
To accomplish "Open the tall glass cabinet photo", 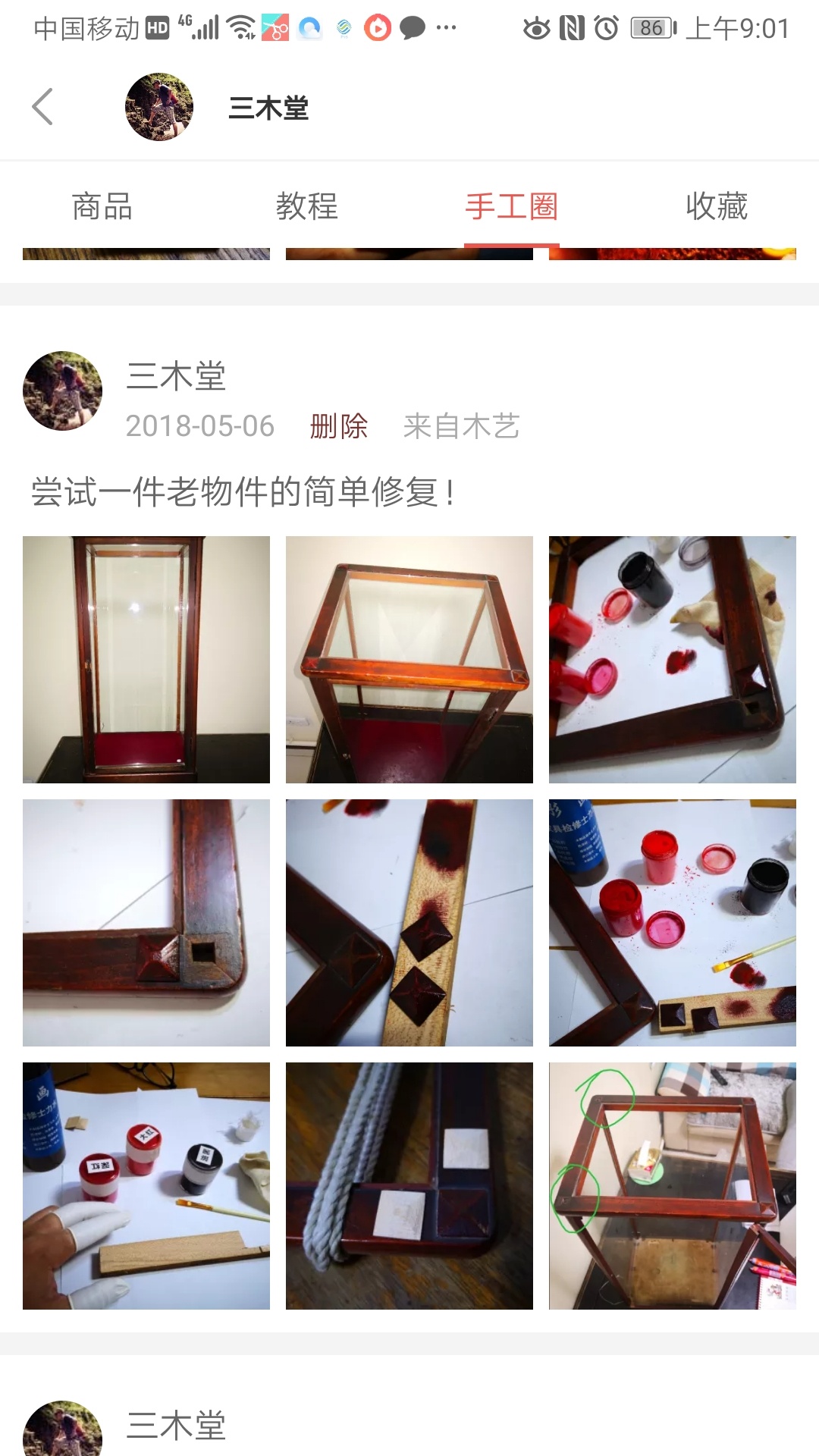I will tap(146, 659).
